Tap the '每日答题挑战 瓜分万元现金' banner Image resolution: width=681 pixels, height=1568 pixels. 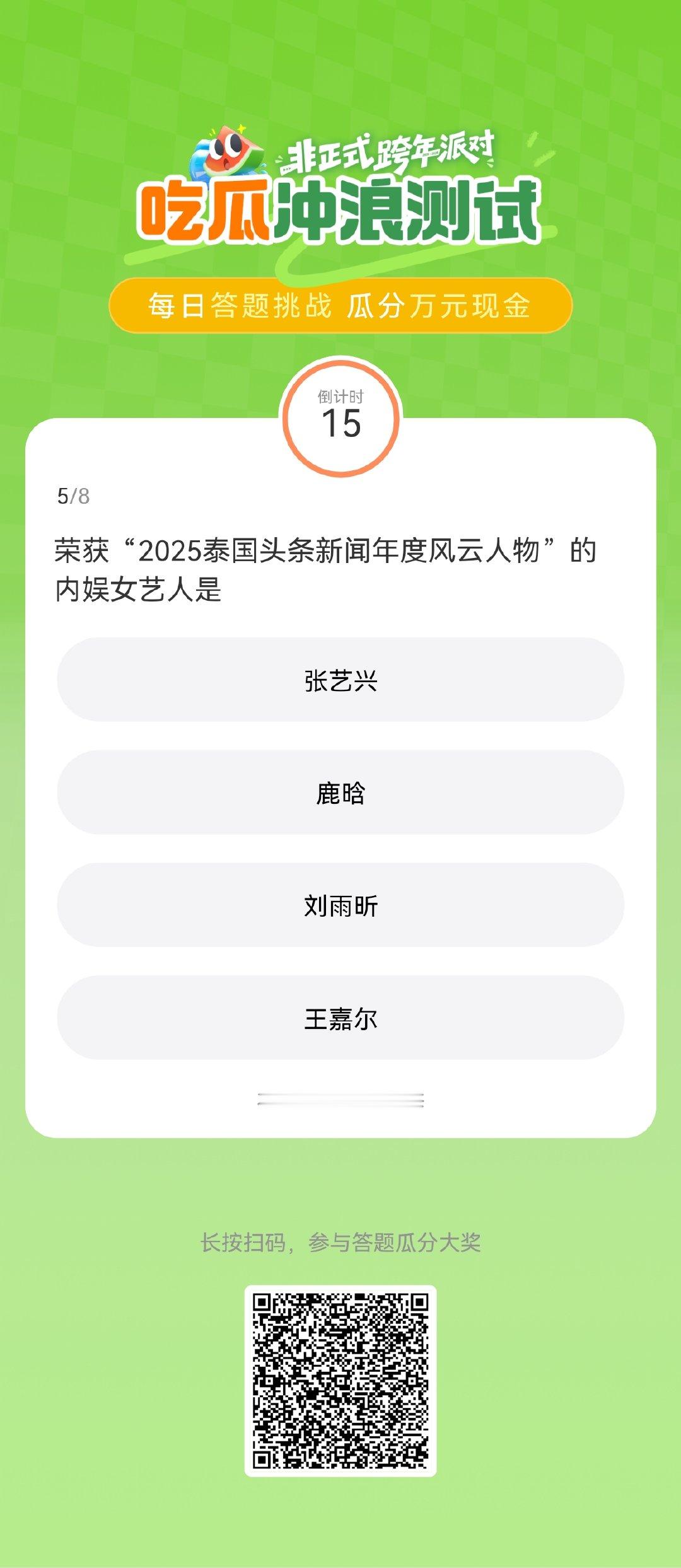pos(340,305)
